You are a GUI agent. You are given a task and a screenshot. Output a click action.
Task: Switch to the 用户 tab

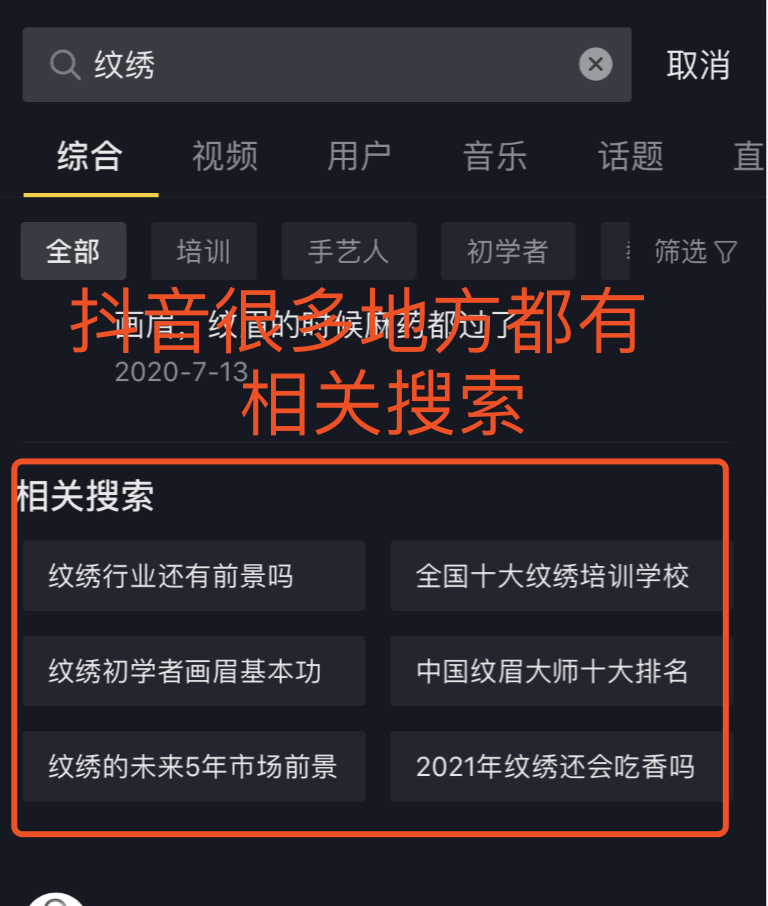coord(359,156)
